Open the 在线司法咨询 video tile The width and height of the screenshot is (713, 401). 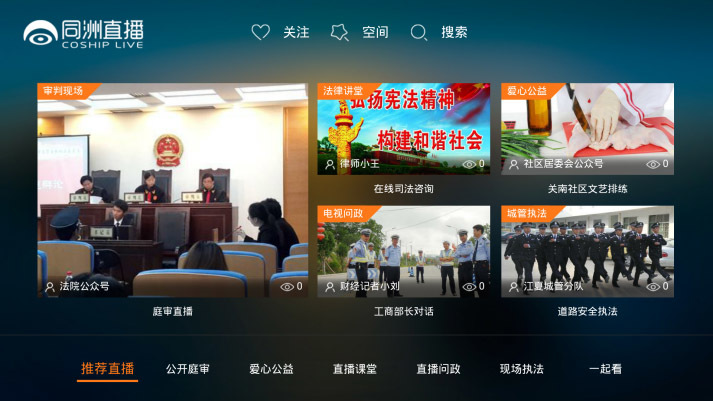pyautogui.click(x=404, y=129)
